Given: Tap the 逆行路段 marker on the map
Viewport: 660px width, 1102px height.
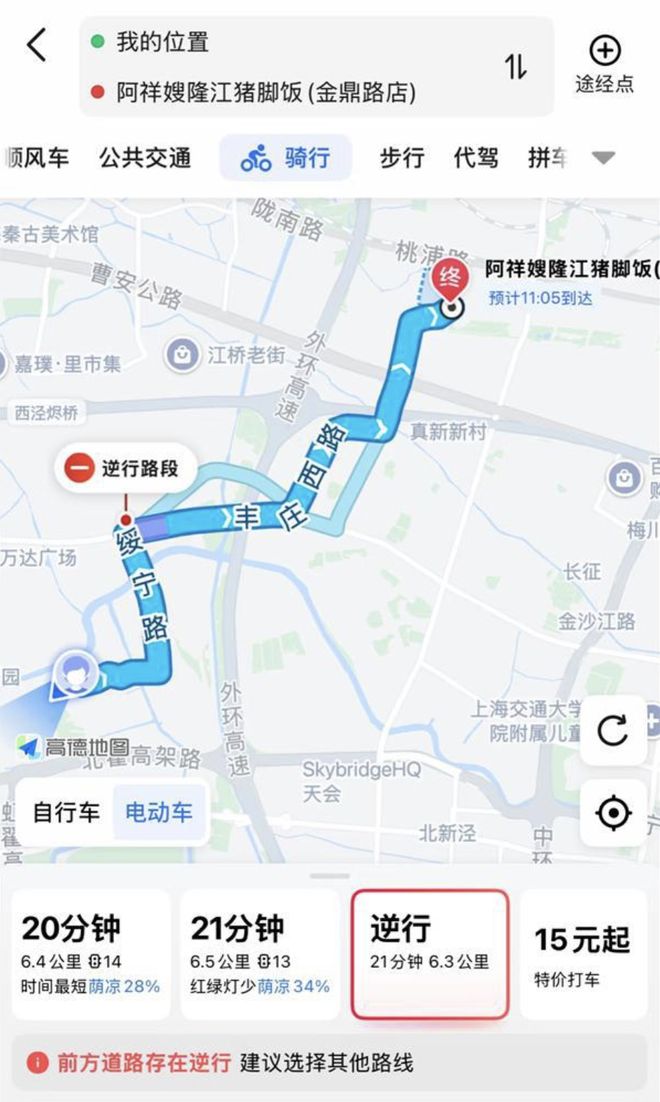Looking at the screenshot, I should [125, 468].
